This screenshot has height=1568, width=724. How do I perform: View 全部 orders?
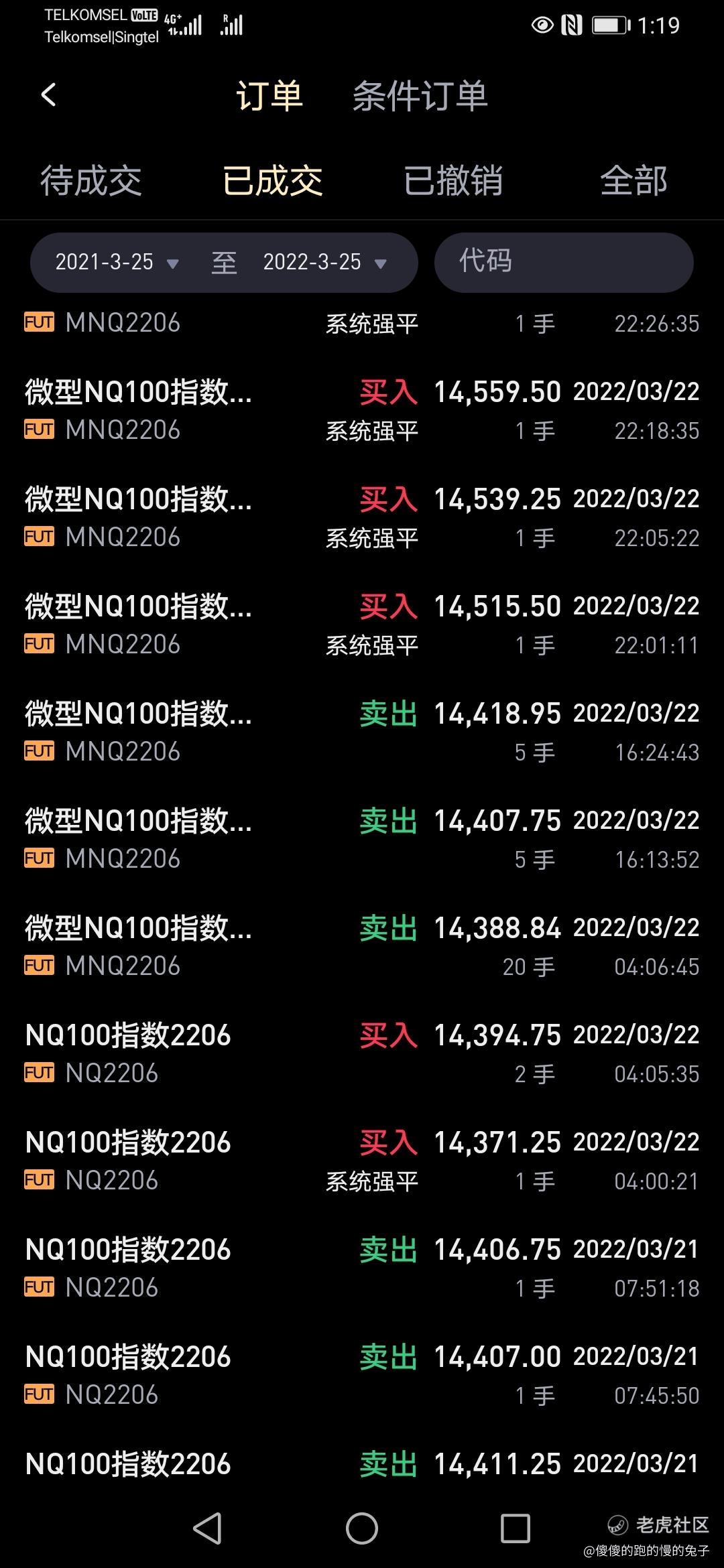[x=633, y=181]
